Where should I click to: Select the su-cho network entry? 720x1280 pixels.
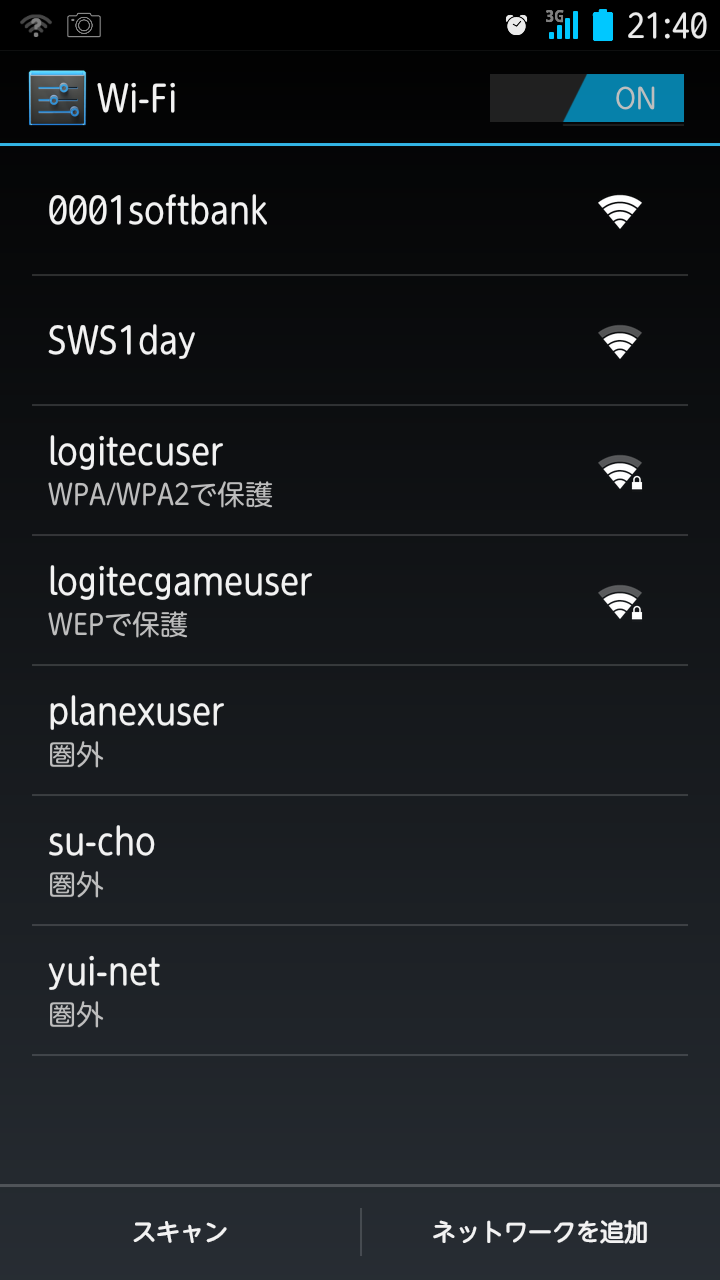[360, 860]
